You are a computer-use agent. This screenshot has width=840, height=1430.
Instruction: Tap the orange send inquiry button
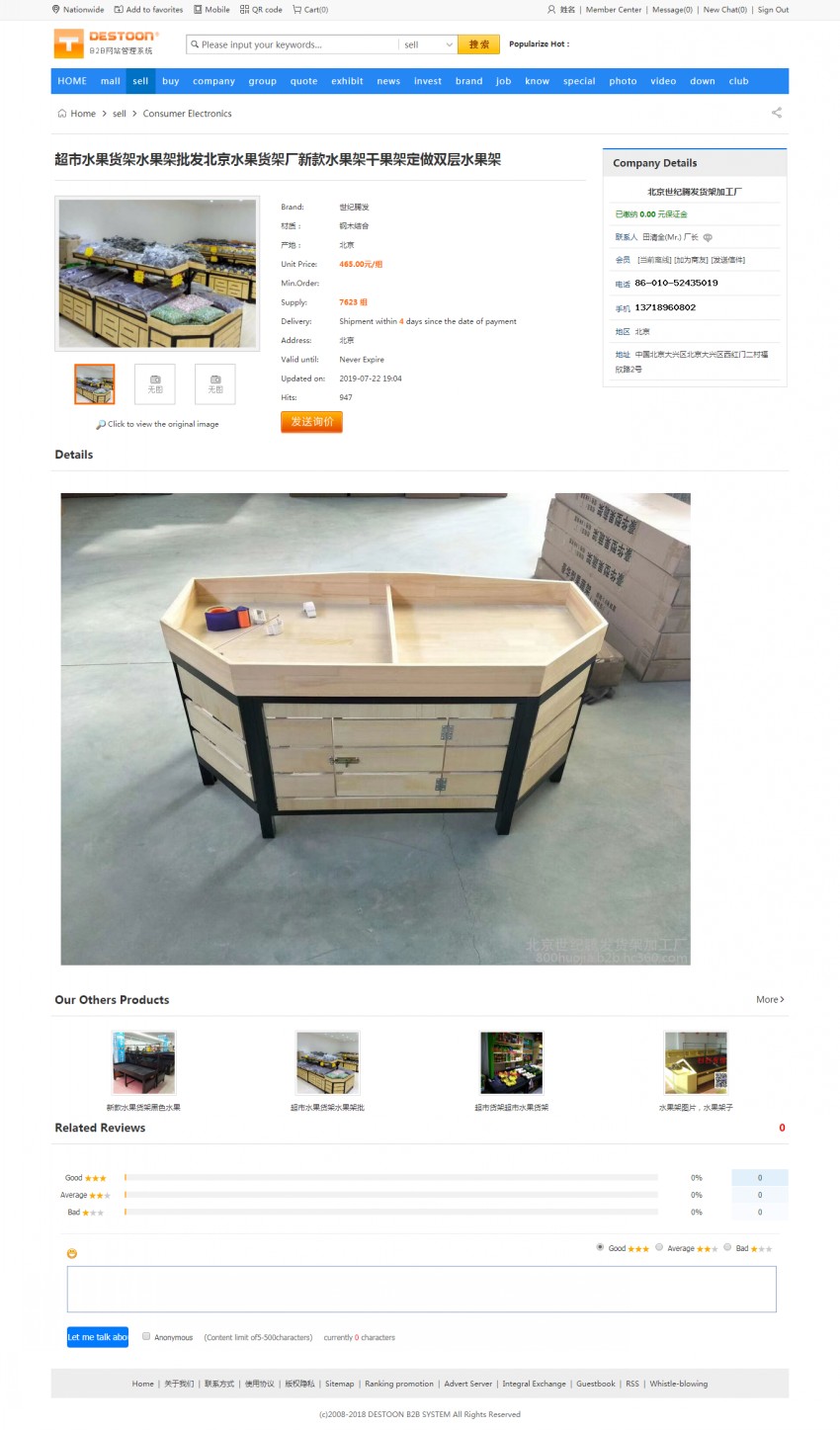pyautogui.click(x=311, y=422)
